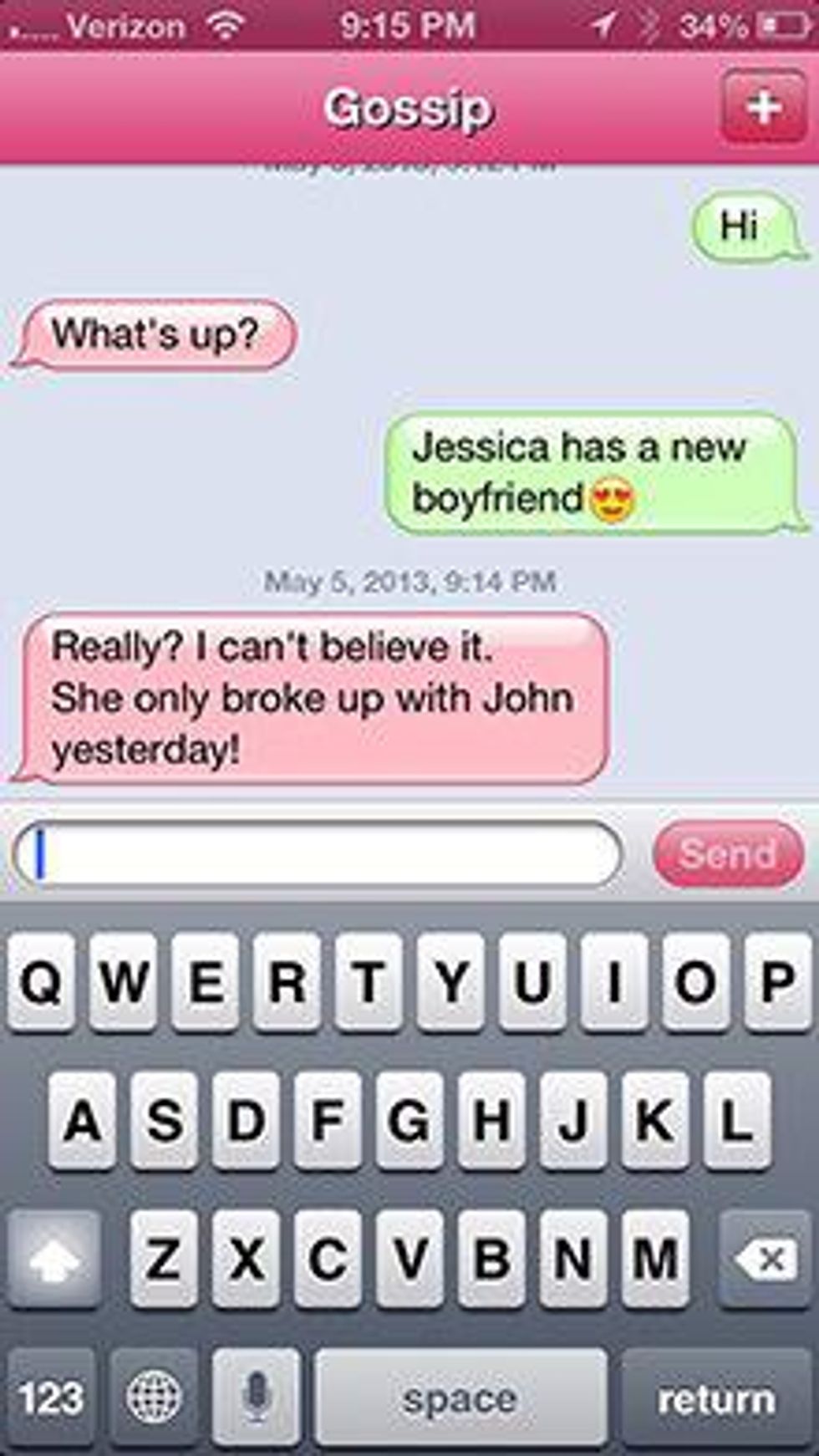Start dictation with the microphone key
Screen dimensions: 819x1456
tap(256, 1397)
